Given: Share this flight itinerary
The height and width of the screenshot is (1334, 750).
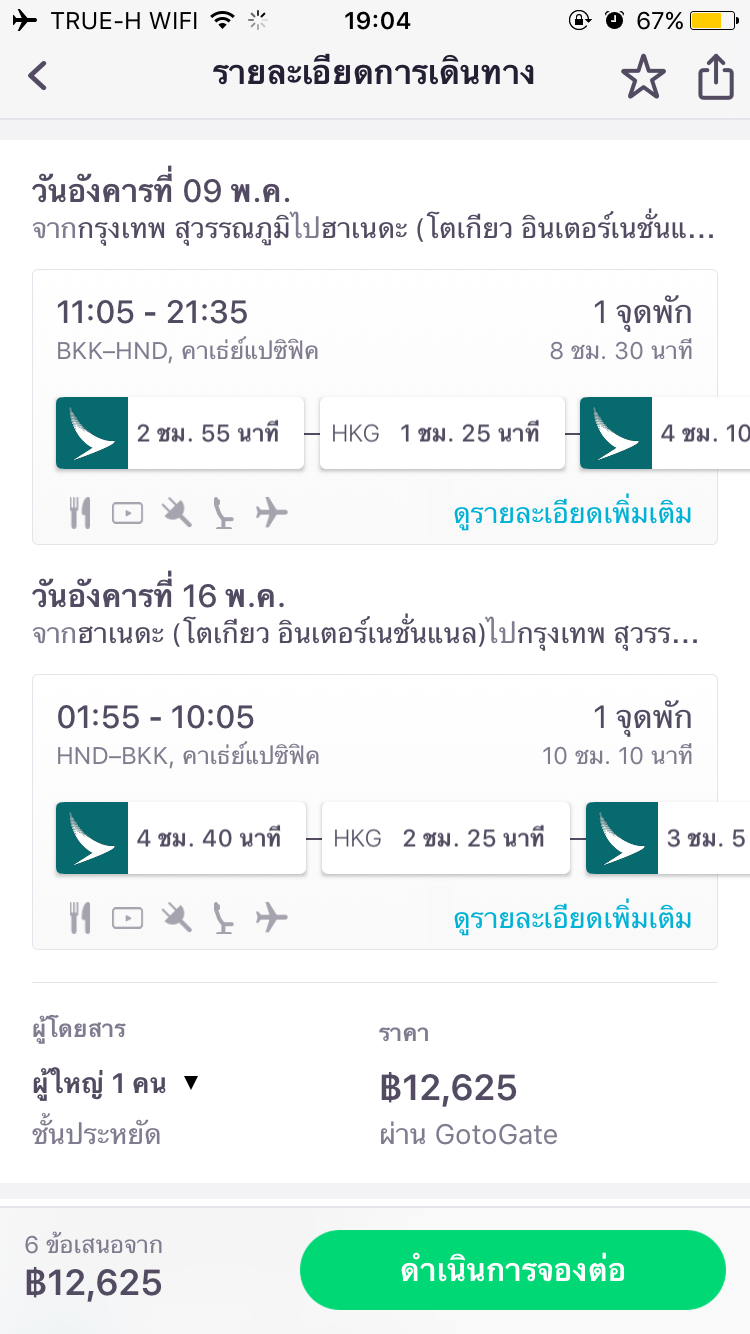Looking at the screenshot, I should tap(716, 77).
